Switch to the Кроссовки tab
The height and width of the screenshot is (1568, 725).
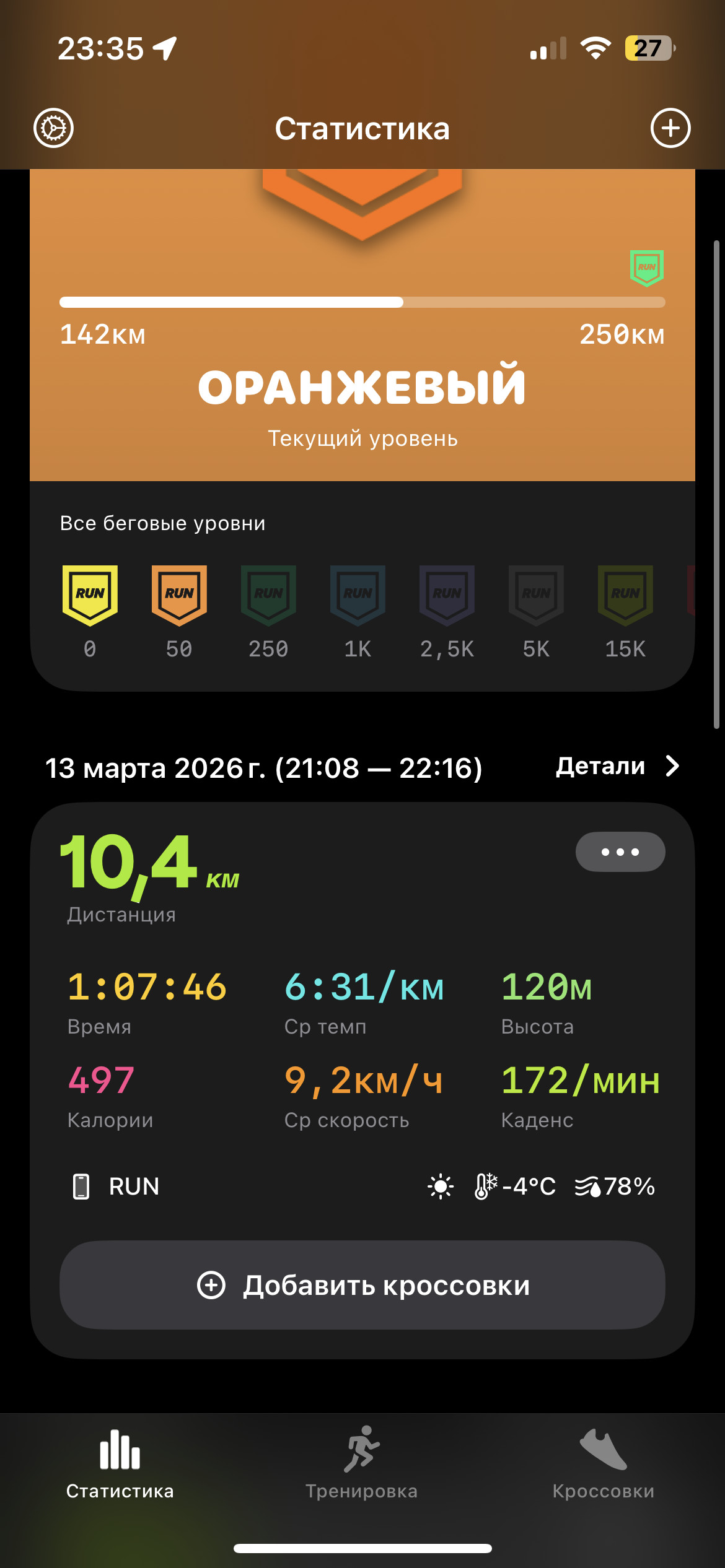pos(604,1462)
